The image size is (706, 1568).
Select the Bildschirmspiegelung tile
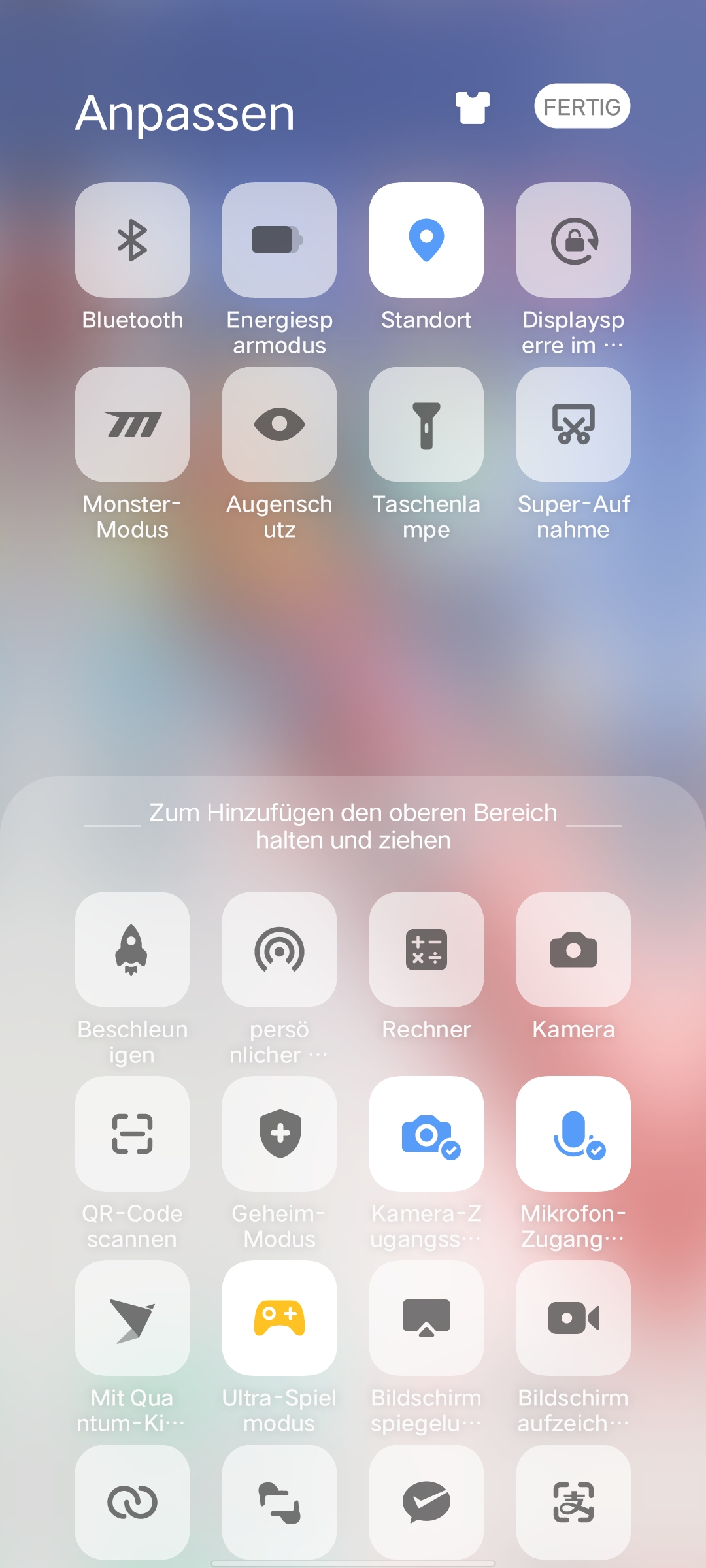tap(426, 1318)
